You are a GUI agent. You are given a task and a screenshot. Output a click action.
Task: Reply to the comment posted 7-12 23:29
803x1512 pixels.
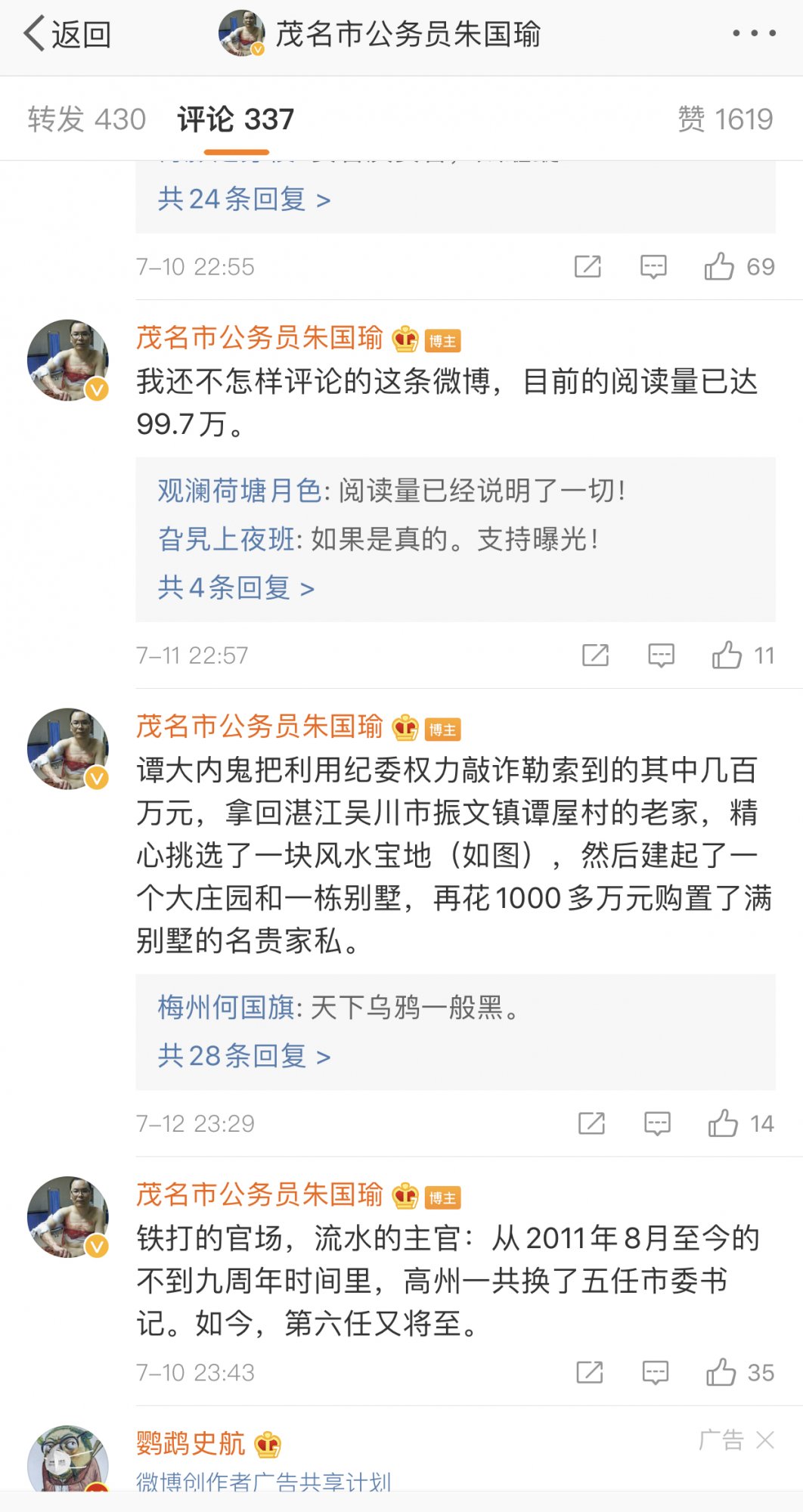click(657, 1124)
